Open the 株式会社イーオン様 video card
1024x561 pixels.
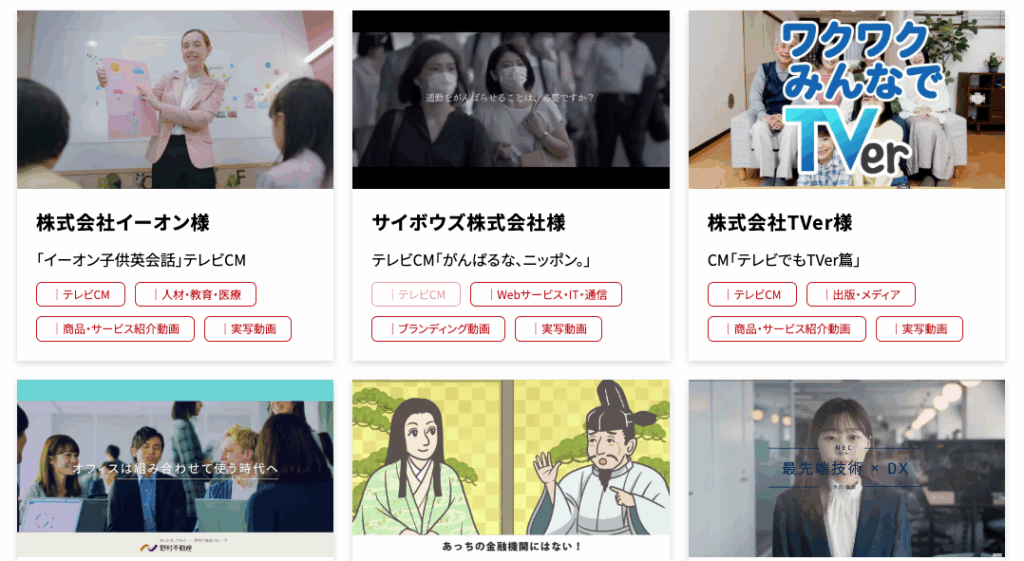175,100
